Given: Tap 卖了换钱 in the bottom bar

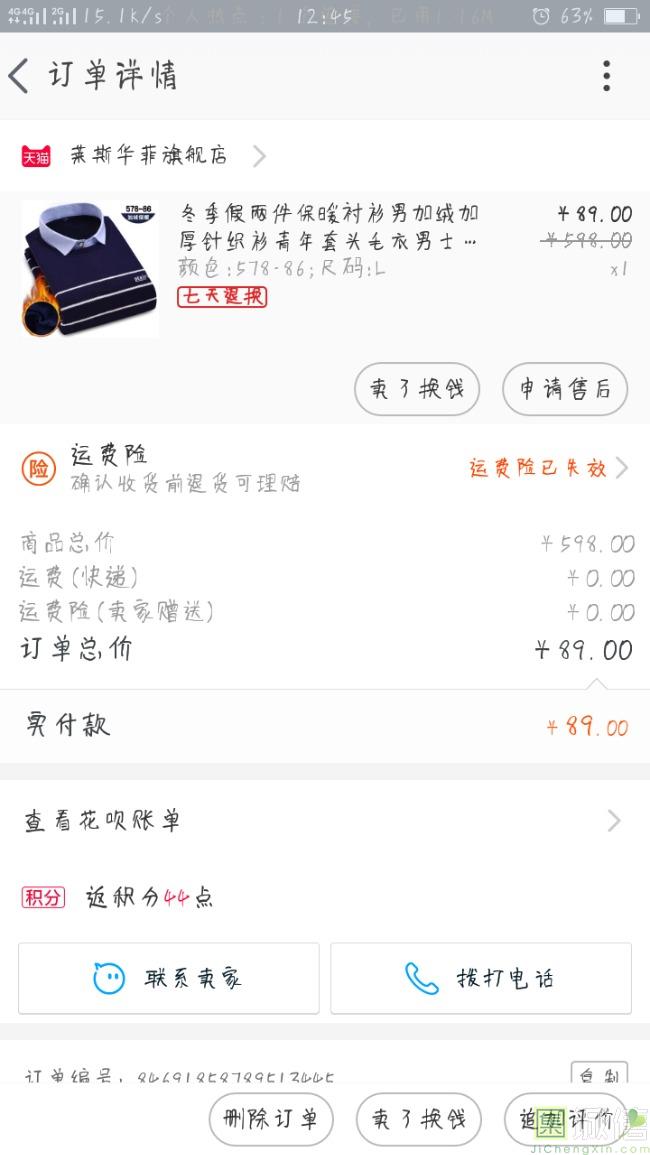Looking at the screenshot, I should (419, 1120).
